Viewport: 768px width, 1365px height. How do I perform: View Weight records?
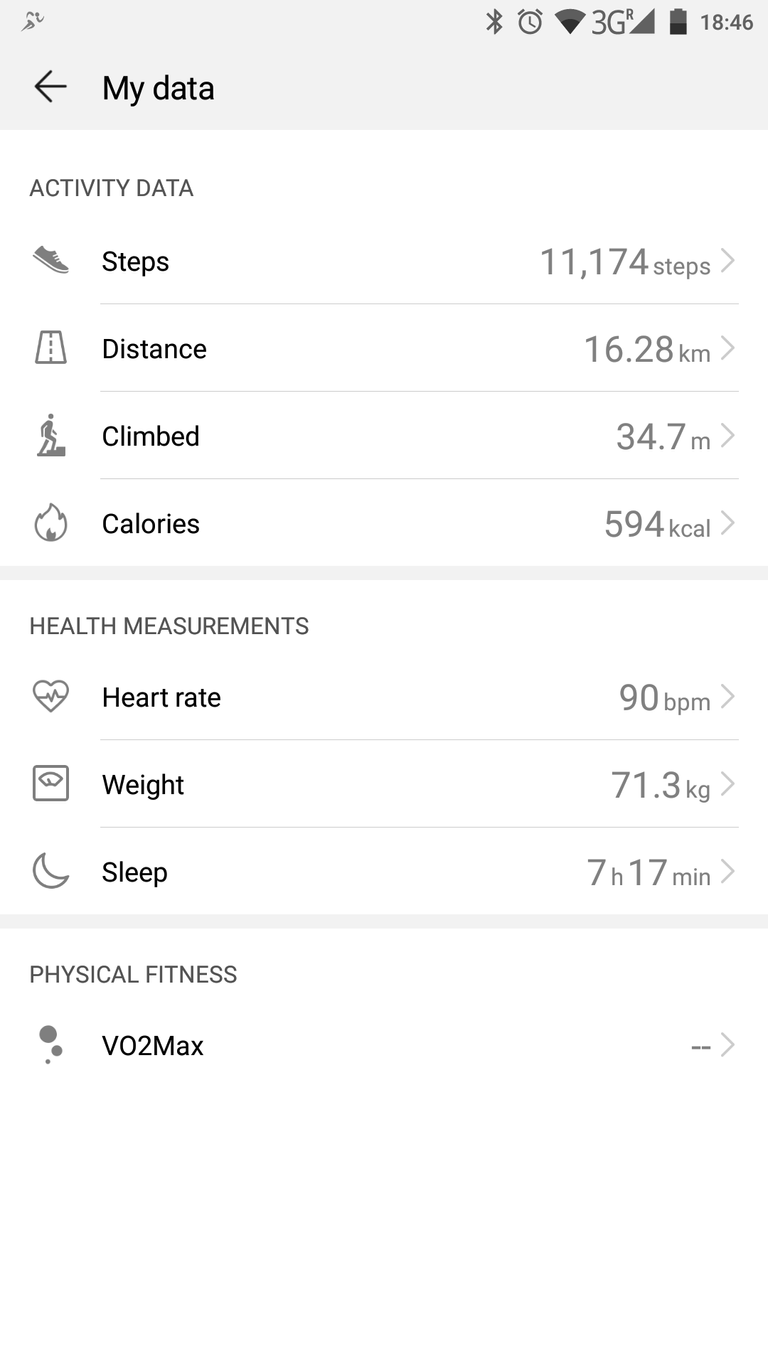tap(384, 785)
